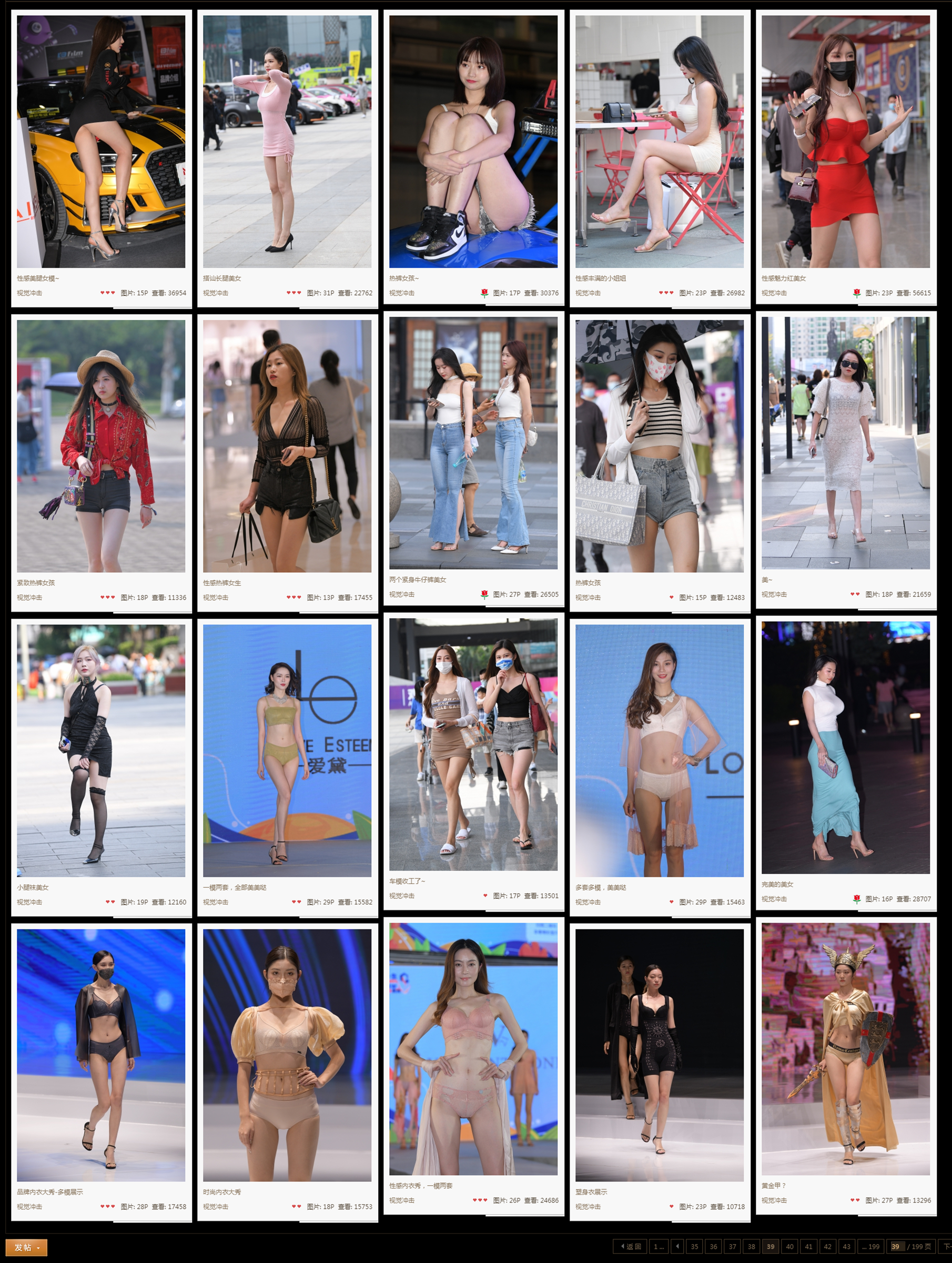Screen dimensions: 952x1263
Task: Open the 发帖 new post button
Action: [x=26, y=1248]
